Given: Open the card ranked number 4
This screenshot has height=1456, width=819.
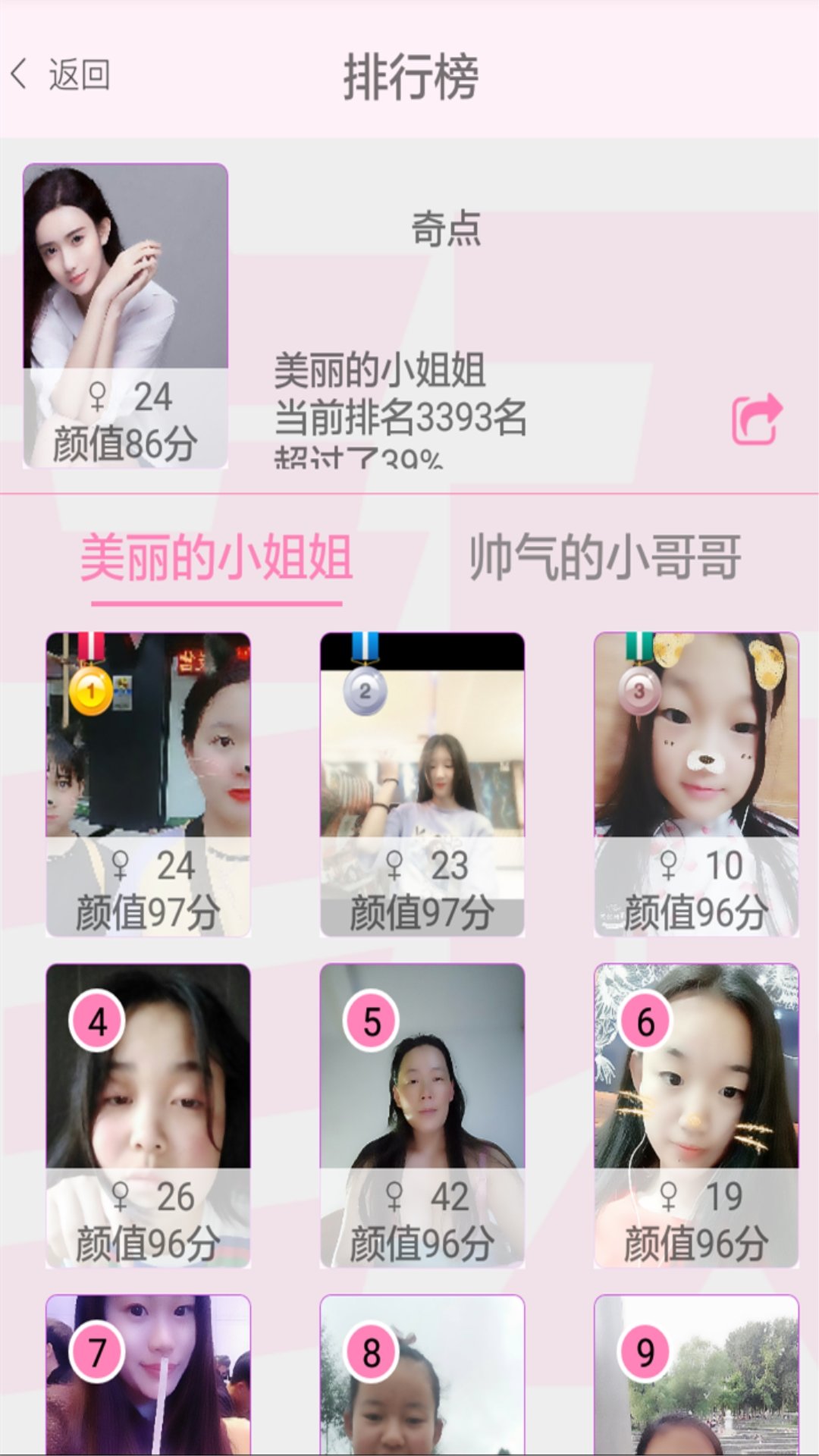Looking at the screenshot, I should coord(148,1115).
